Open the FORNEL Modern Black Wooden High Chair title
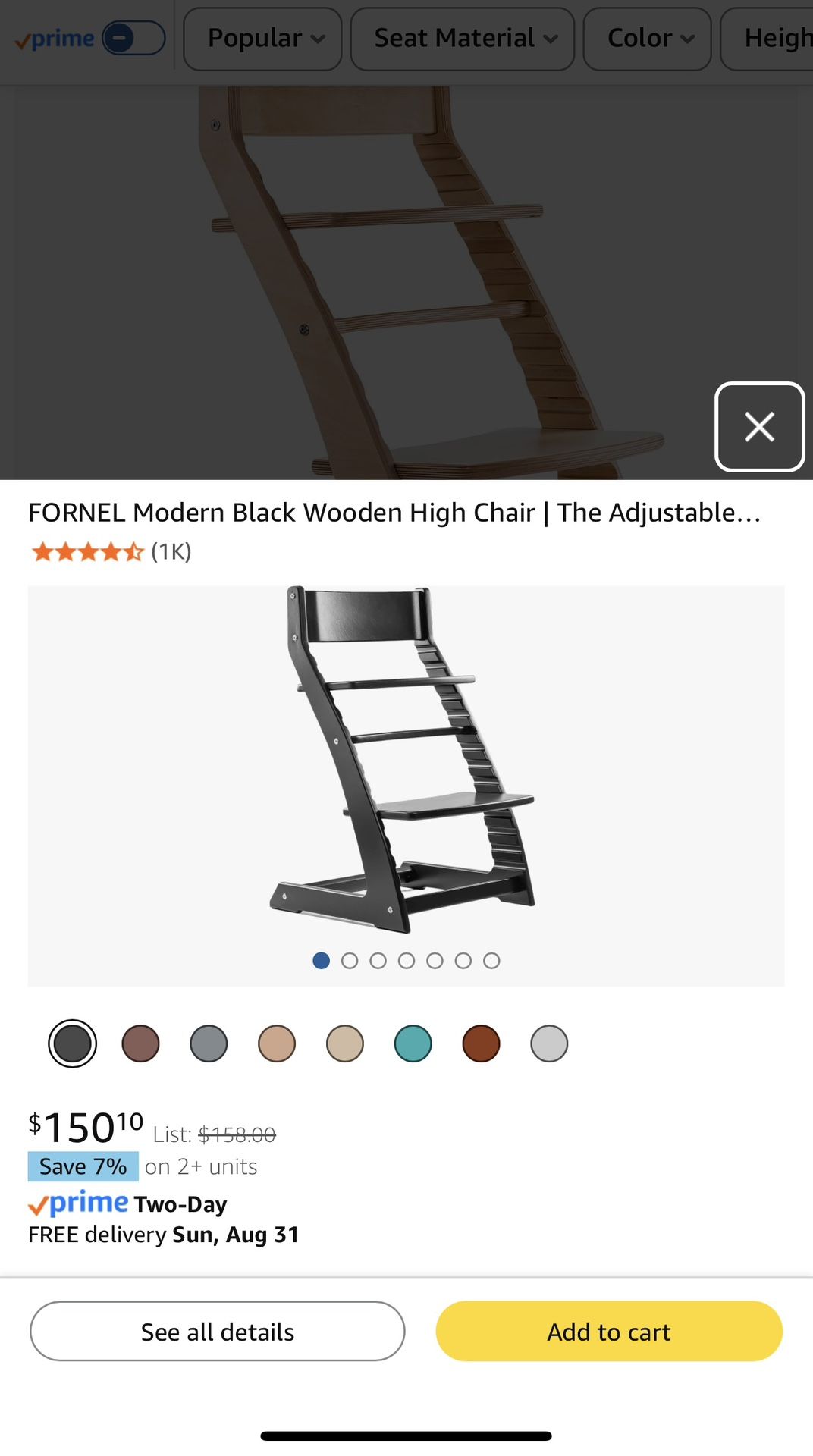The height and width of the screenshot is (1456, 813). 394,513
